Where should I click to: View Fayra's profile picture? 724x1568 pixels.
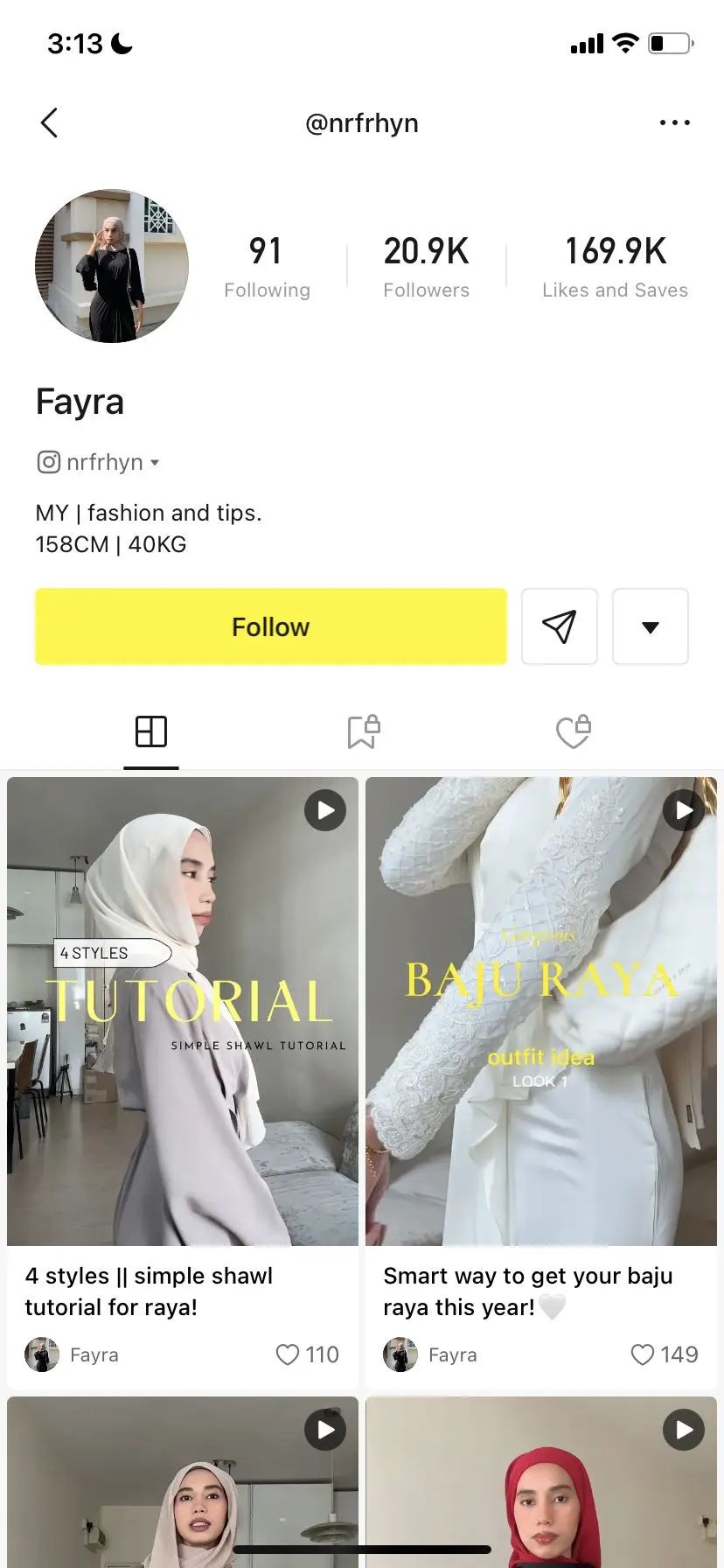coord(112,266)
